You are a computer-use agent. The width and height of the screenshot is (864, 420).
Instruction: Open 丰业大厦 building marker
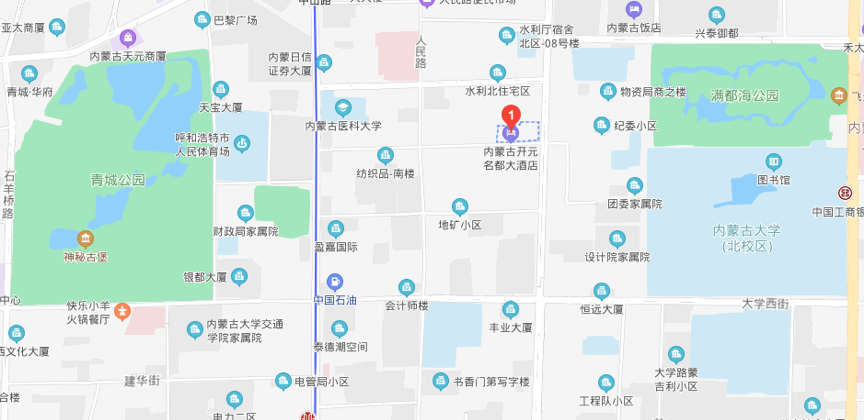point(511,309)
